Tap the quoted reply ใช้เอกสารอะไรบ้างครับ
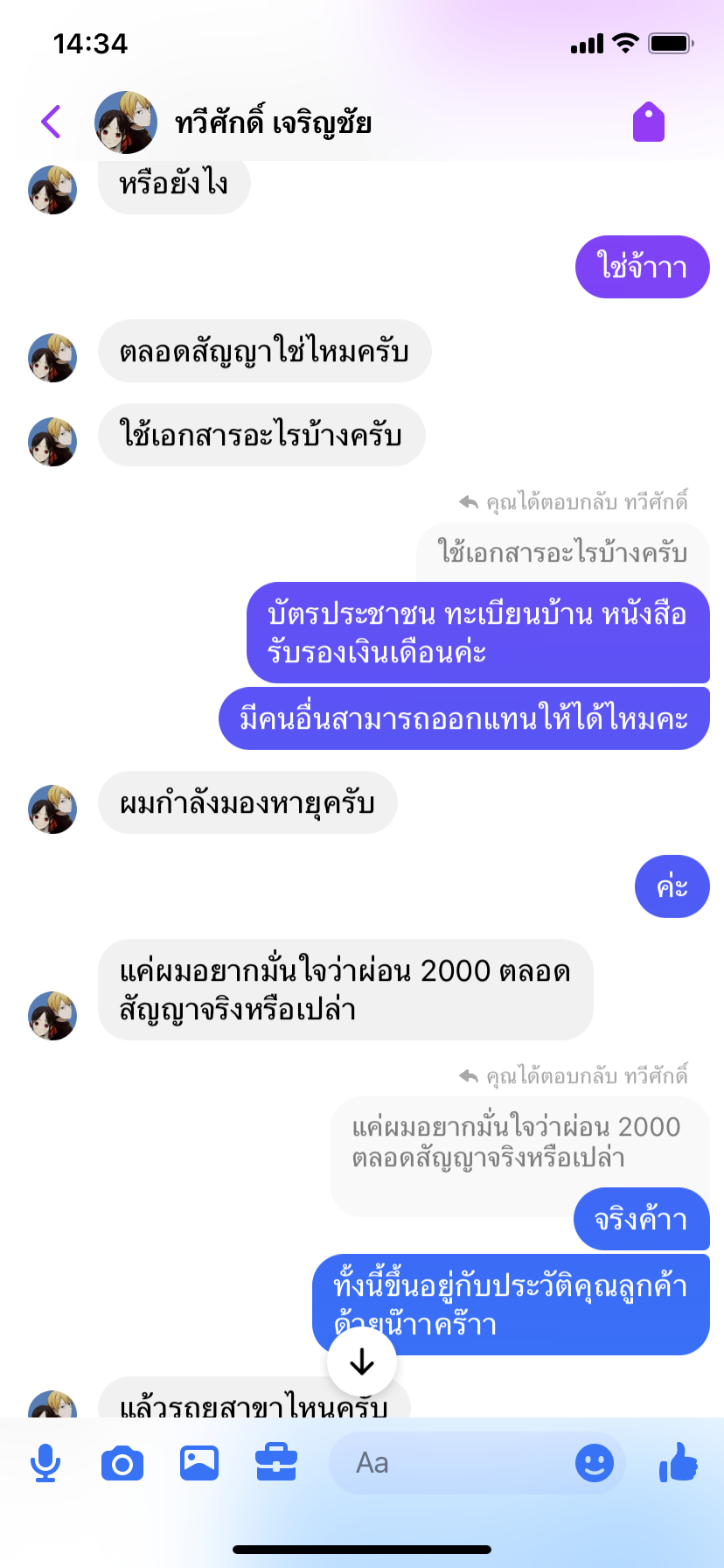 pyautogui.click(x=562, y=552)
